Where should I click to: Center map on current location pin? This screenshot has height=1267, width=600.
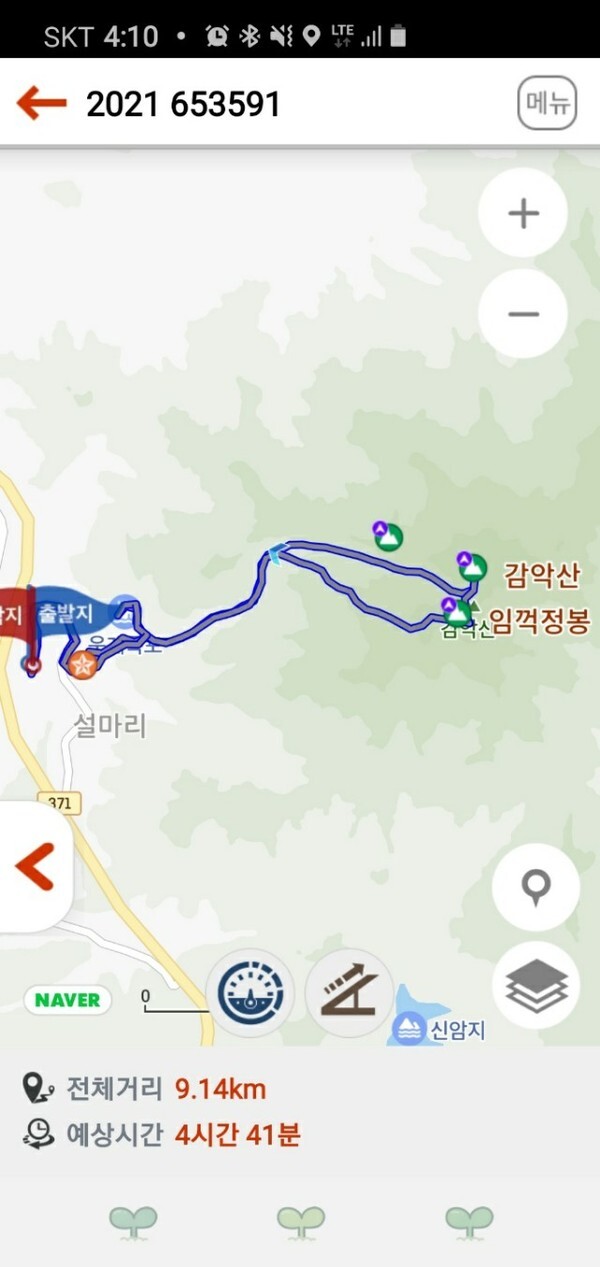(x=536, y=888)
